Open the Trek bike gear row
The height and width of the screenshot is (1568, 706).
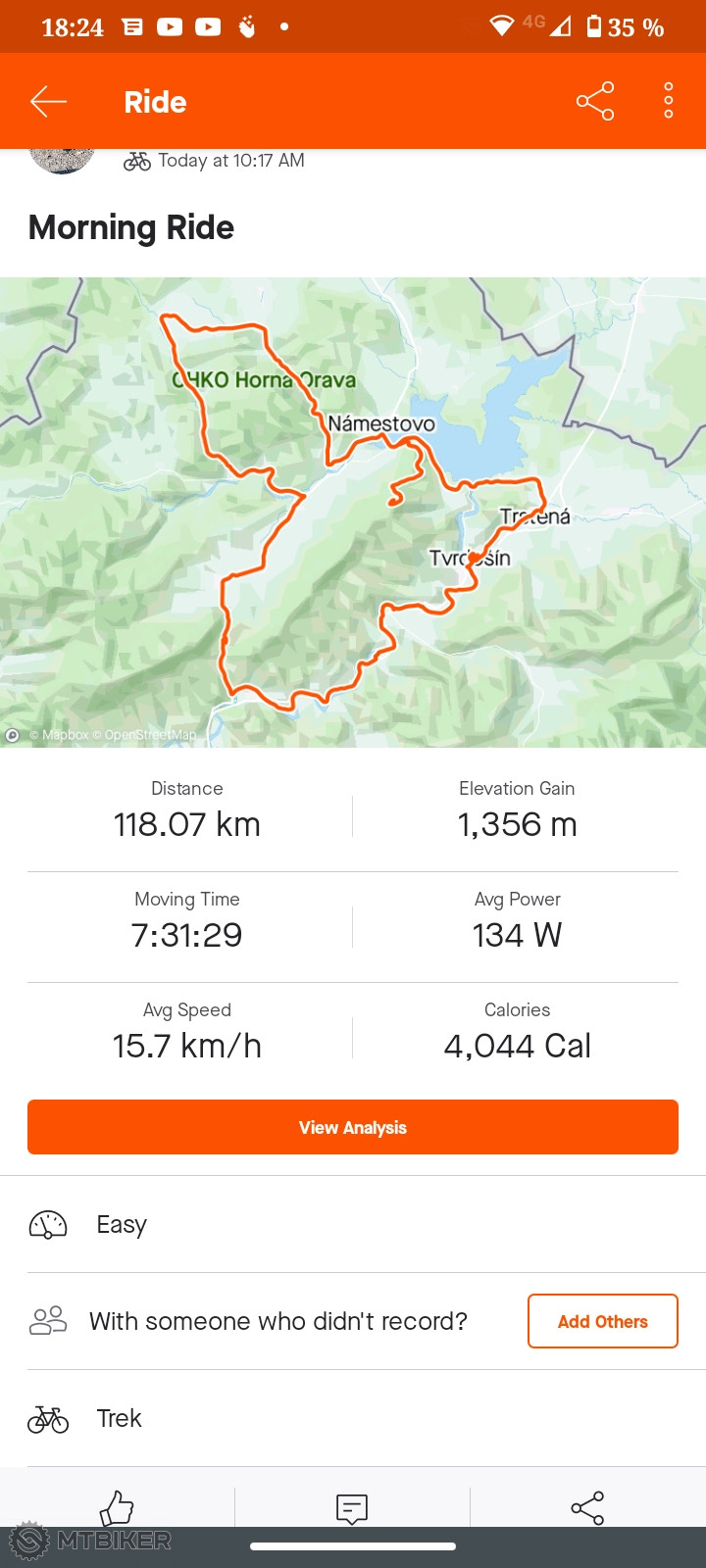pyautogui.click(x=353, y=1418)
